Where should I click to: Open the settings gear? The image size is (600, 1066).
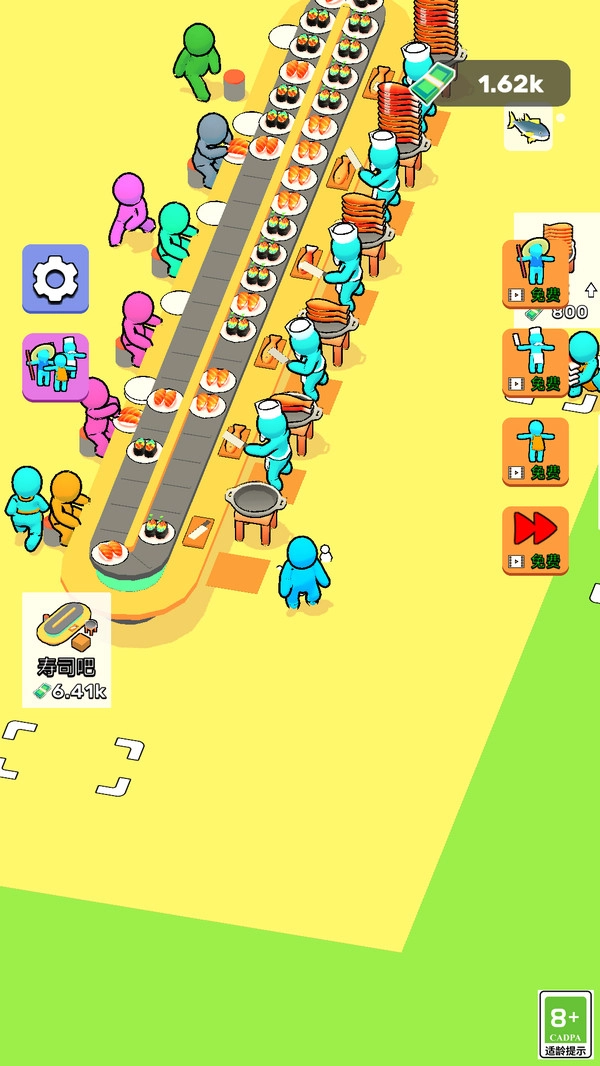56,279
